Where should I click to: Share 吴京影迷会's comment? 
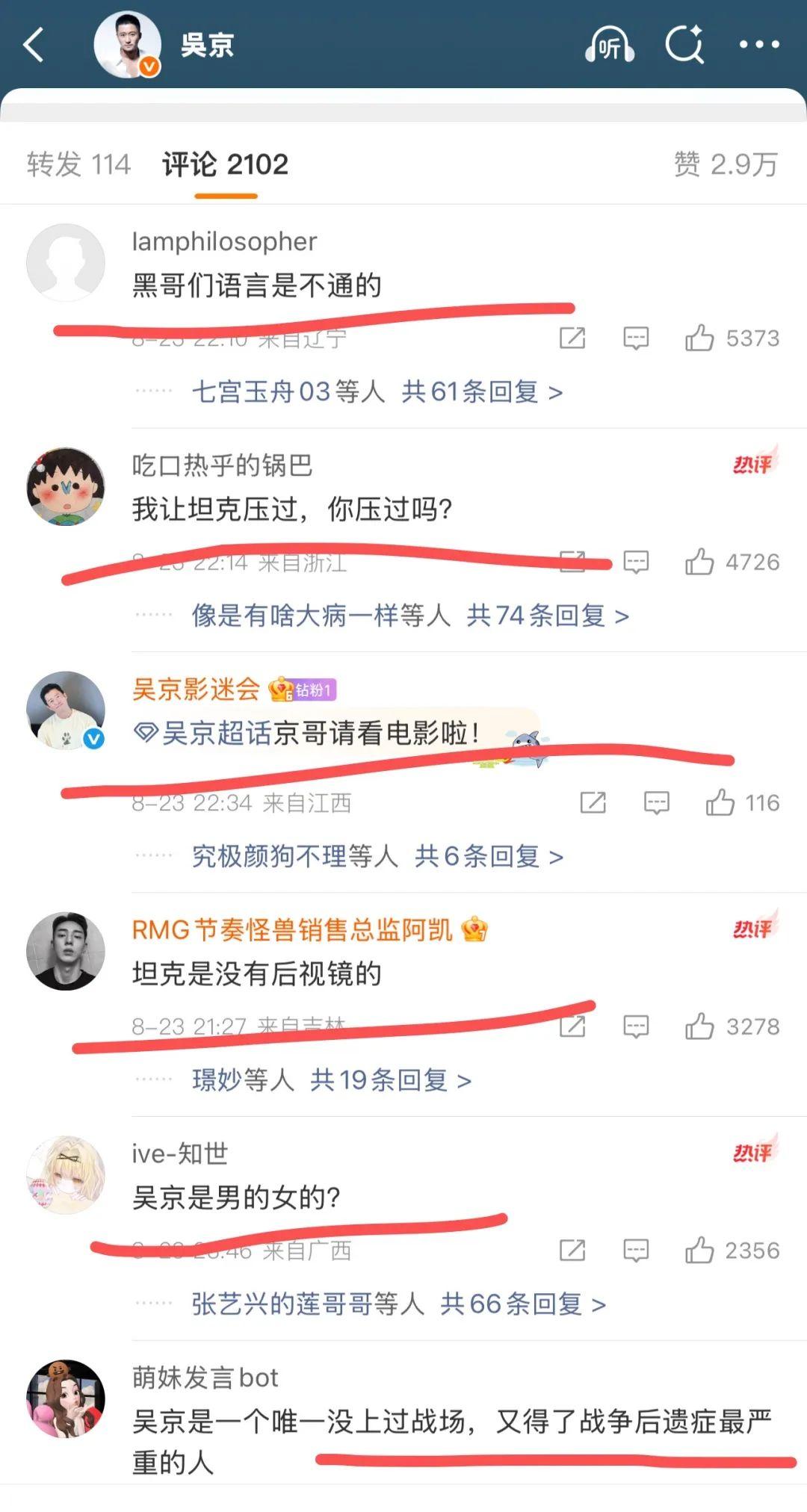click(x=593, y=803)
